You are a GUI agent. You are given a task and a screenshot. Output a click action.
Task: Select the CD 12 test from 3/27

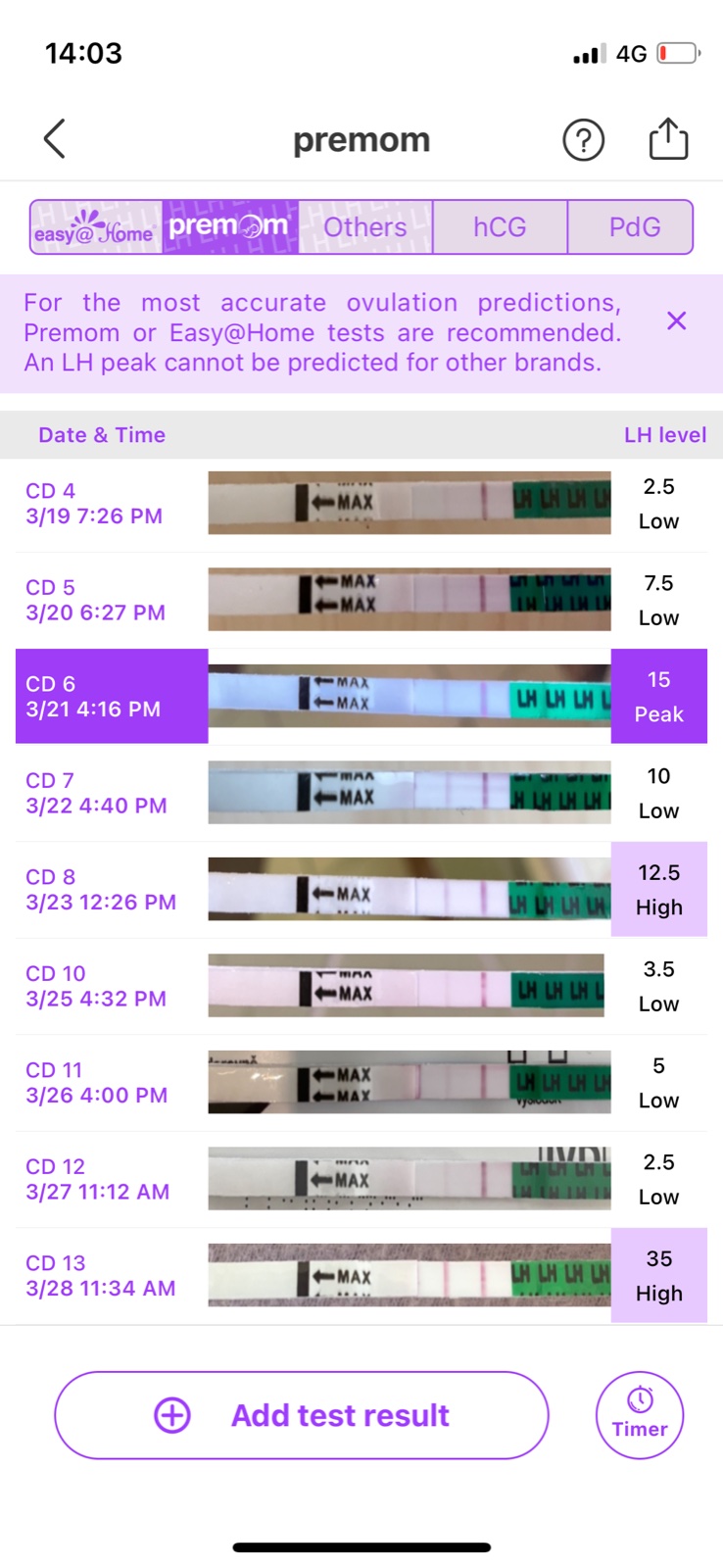click(361, 1179)
